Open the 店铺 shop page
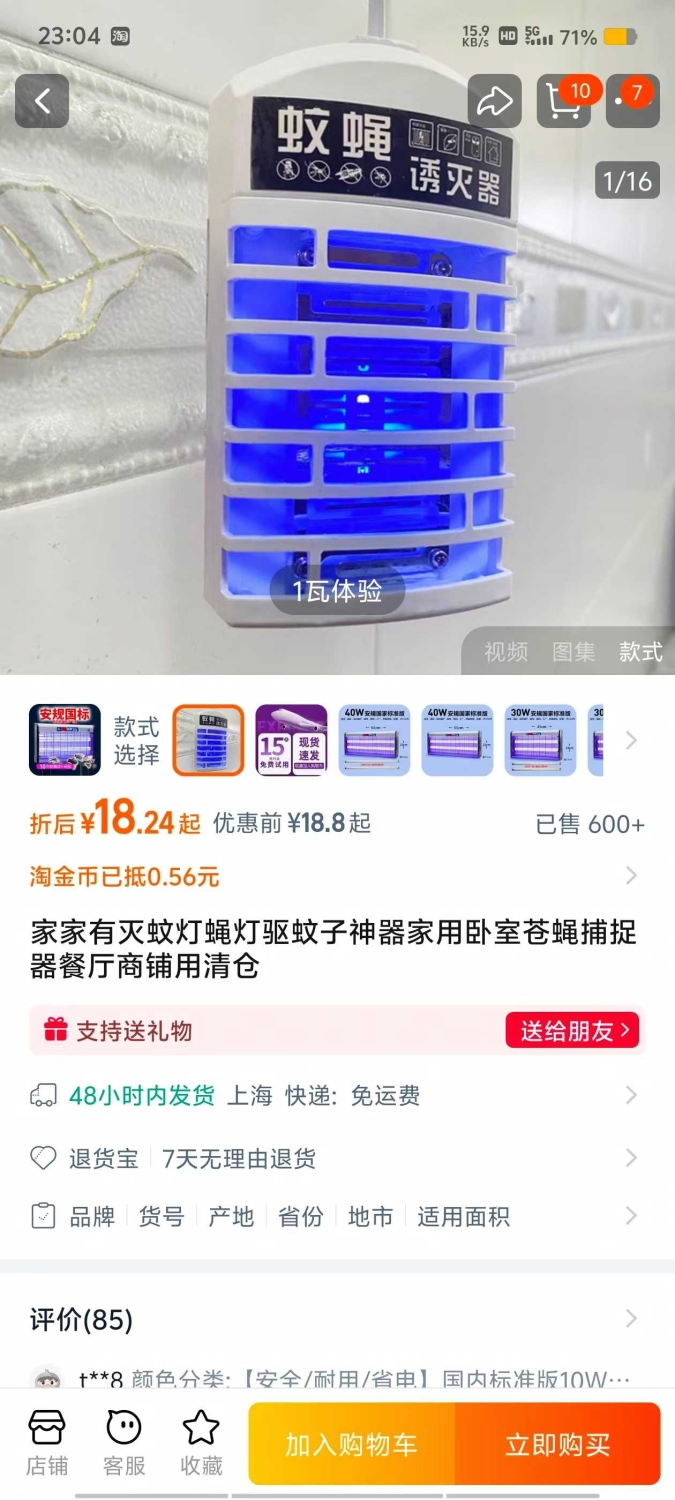This screenshot has width=675, height=1500. click(x=47, y=1443)
